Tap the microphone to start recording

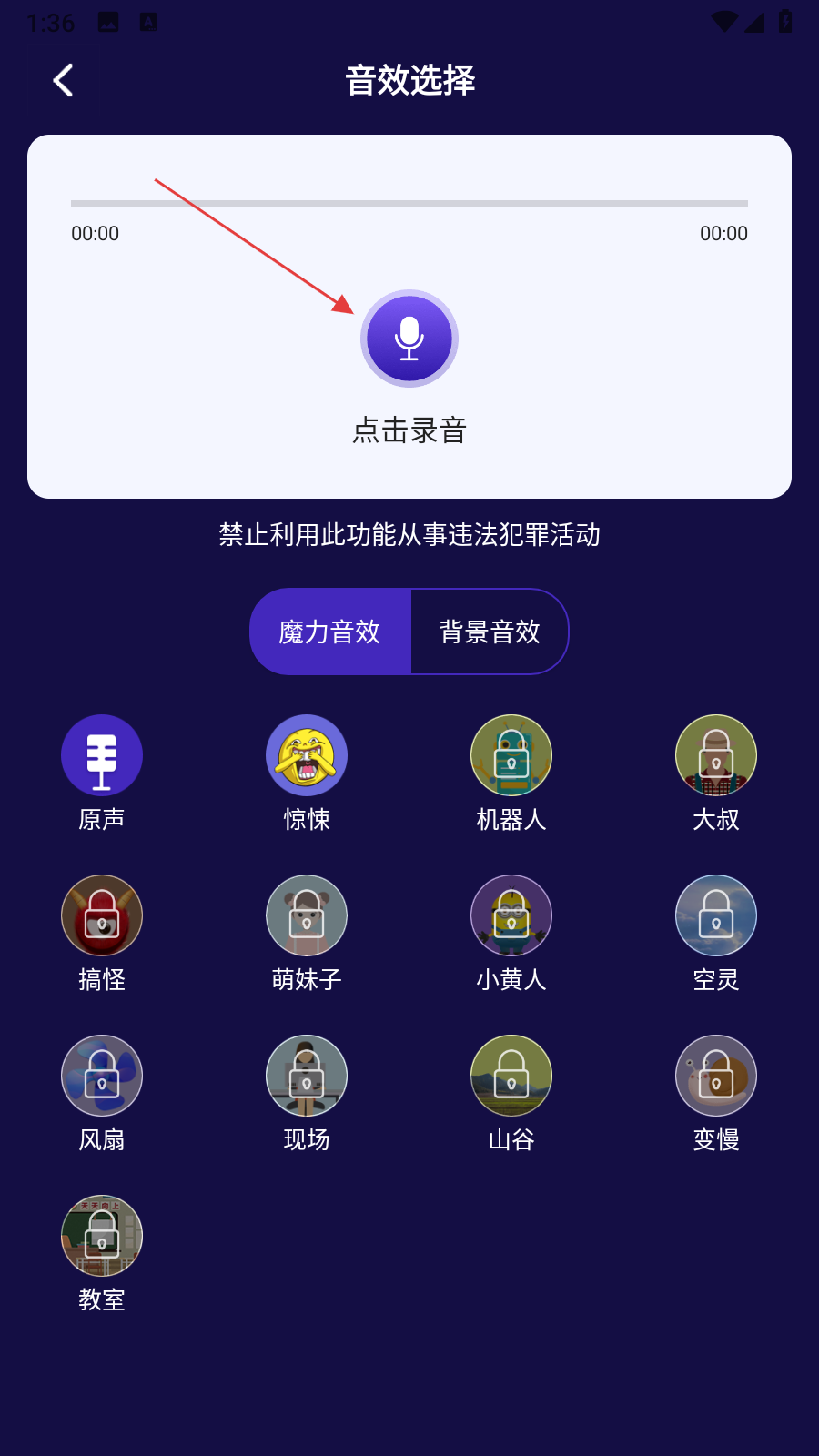pyautogui.click(x=409, y=339)
